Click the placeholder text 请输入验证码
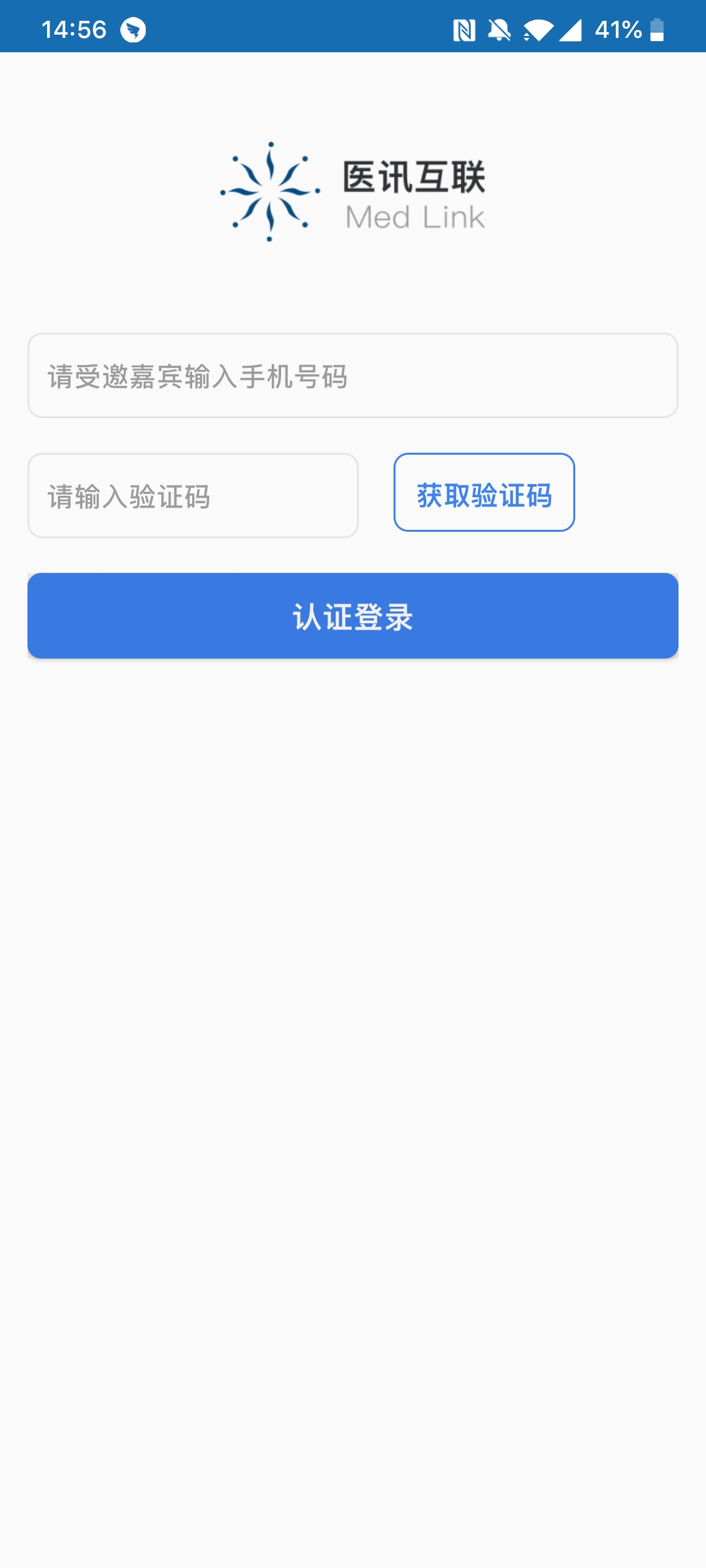The height and width of the screenshot is (1568, 706). pos(128,495)
